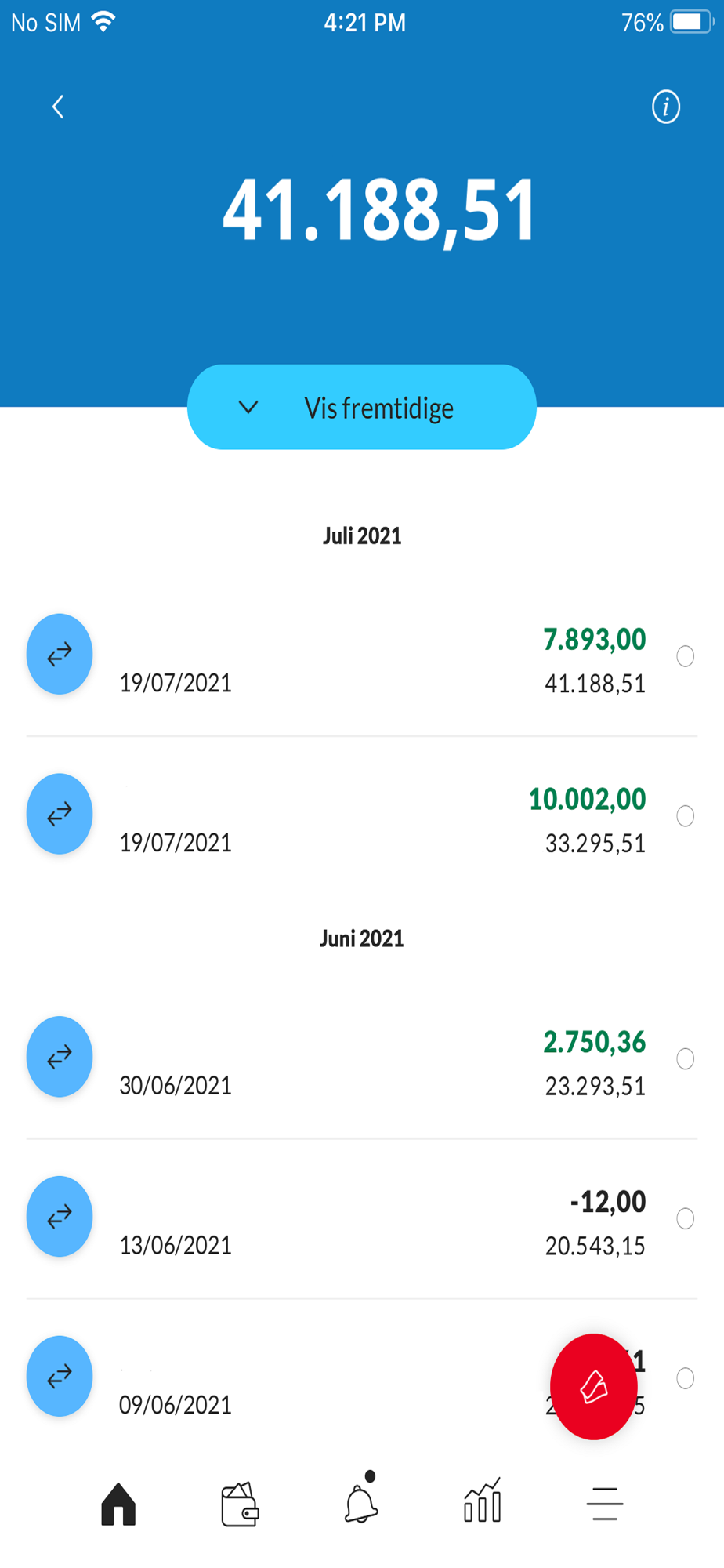This screenshot has width=724, height=1568.
Task: Switch to the Home tab
Action: (119, 1504)
